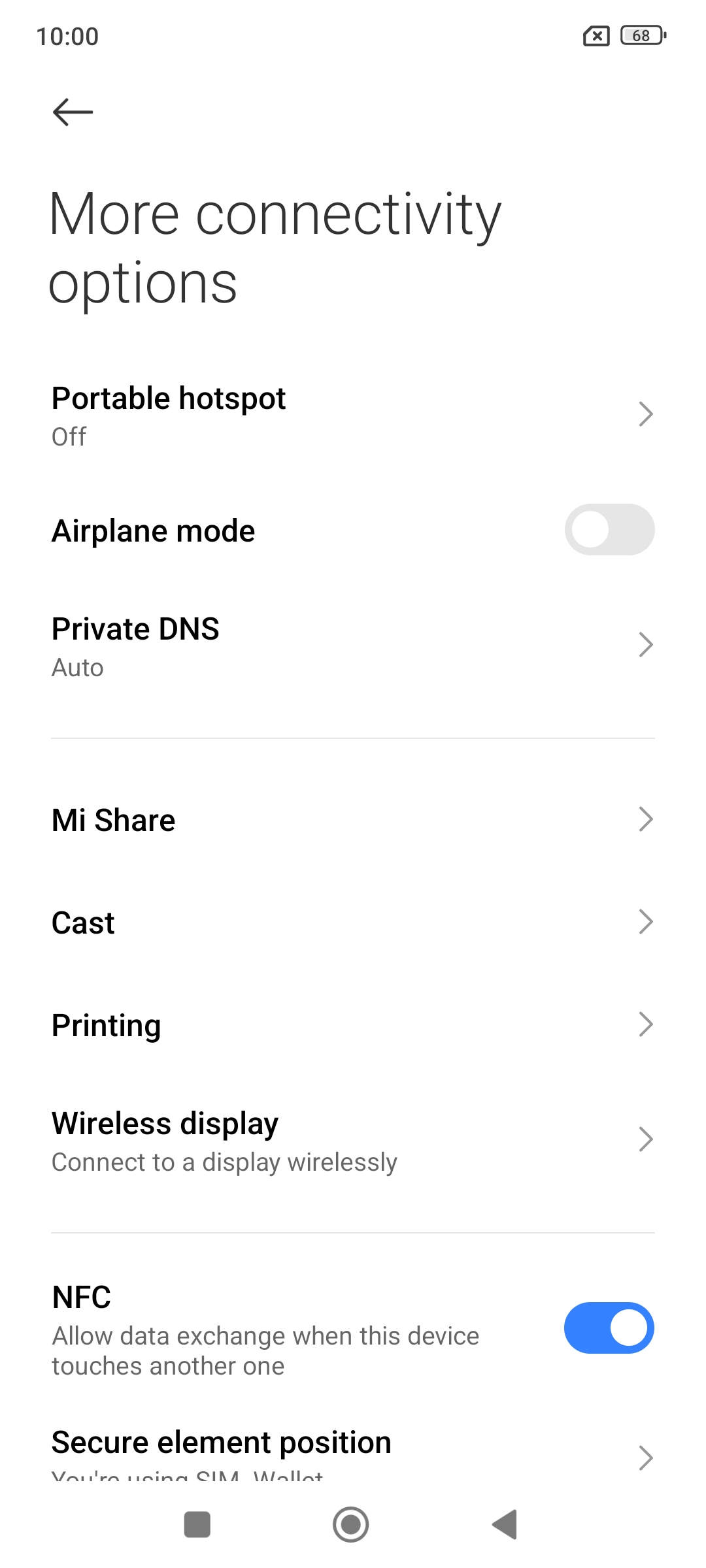Image resolution: width=706 pixels, height=1568 pixels.
Task: Open recent apps from navigation bar
Action: tap(197, 1525)
